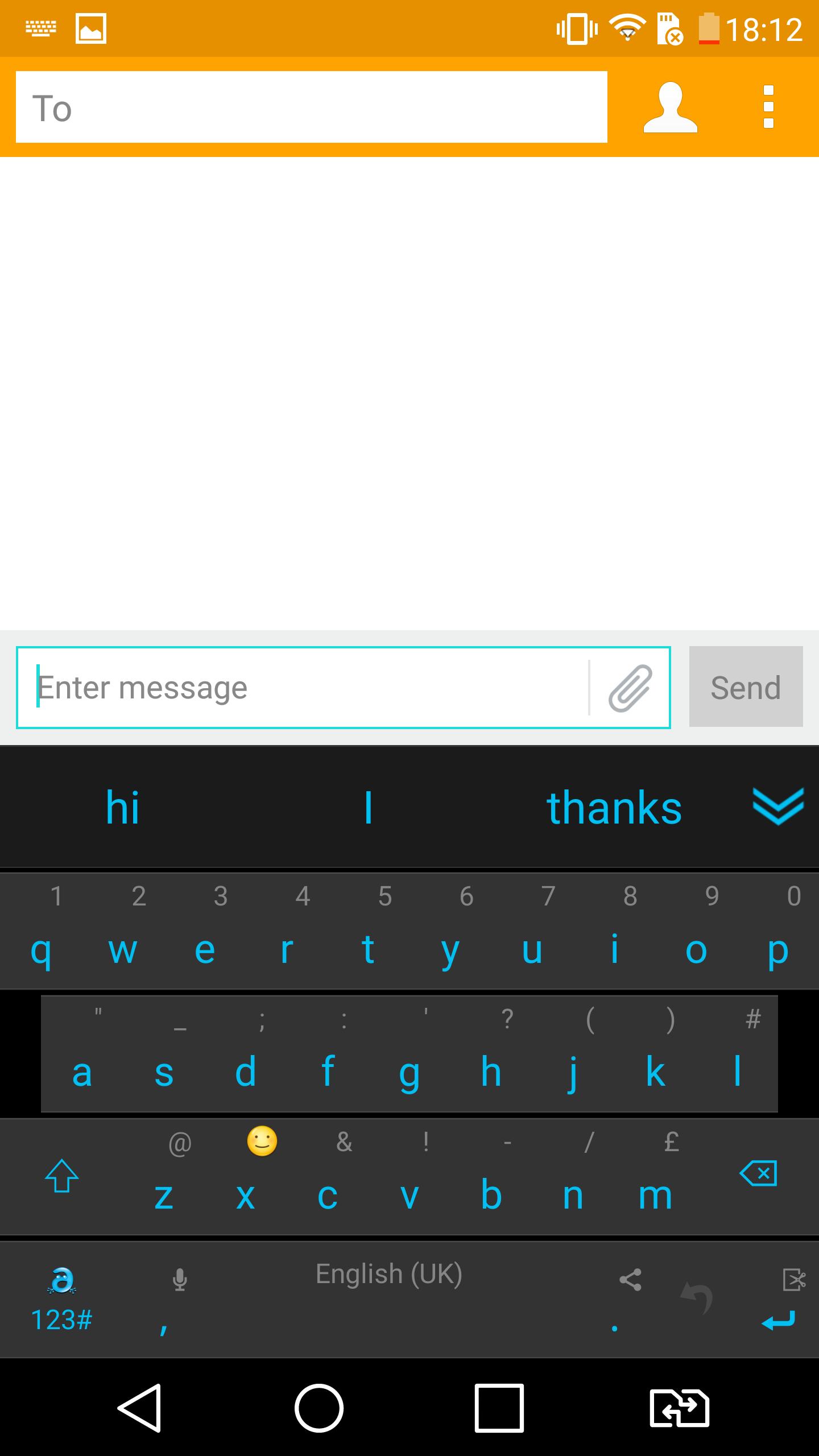The height and width of the screenshot is (1456, 819).
Task: Focus the Enter message field
Action: 307,688
